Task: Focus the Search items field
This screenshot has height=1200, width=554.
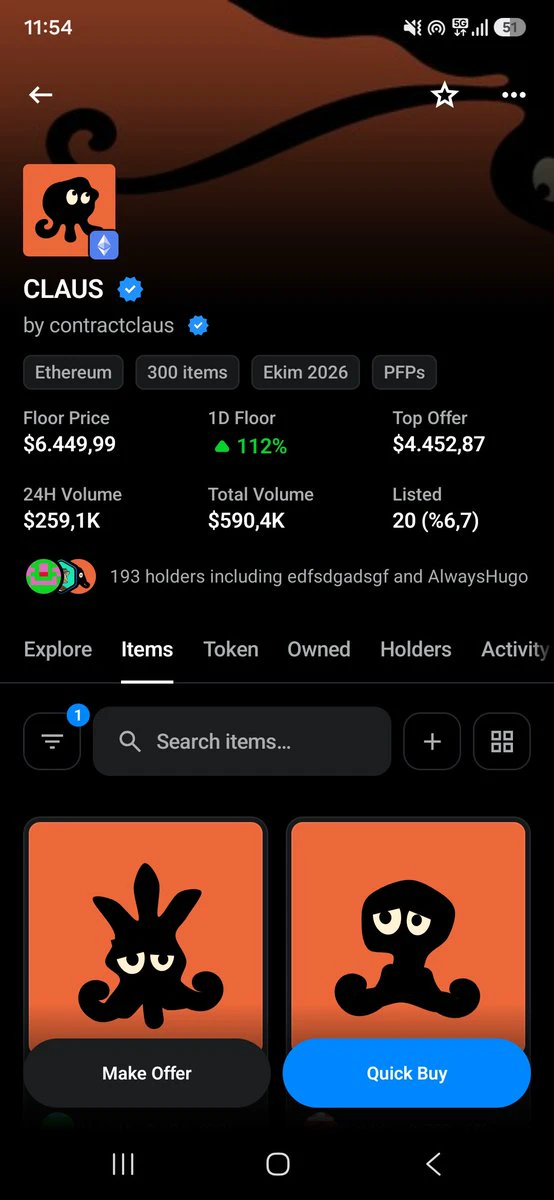Action: pos(242,741)
